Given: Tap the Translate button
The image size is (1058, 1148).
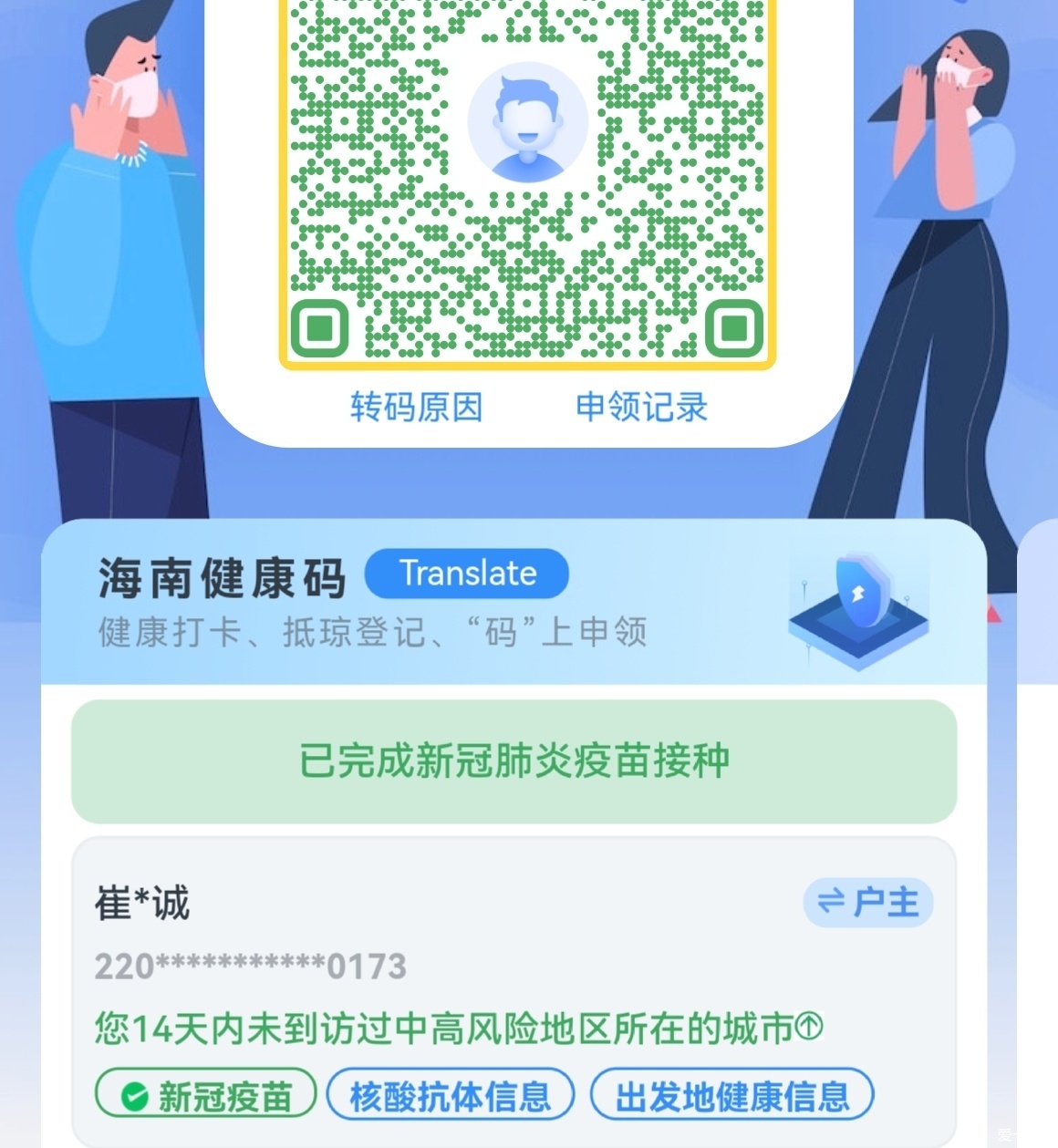Looking at the screenshot, I should click(x=467, y=574).
